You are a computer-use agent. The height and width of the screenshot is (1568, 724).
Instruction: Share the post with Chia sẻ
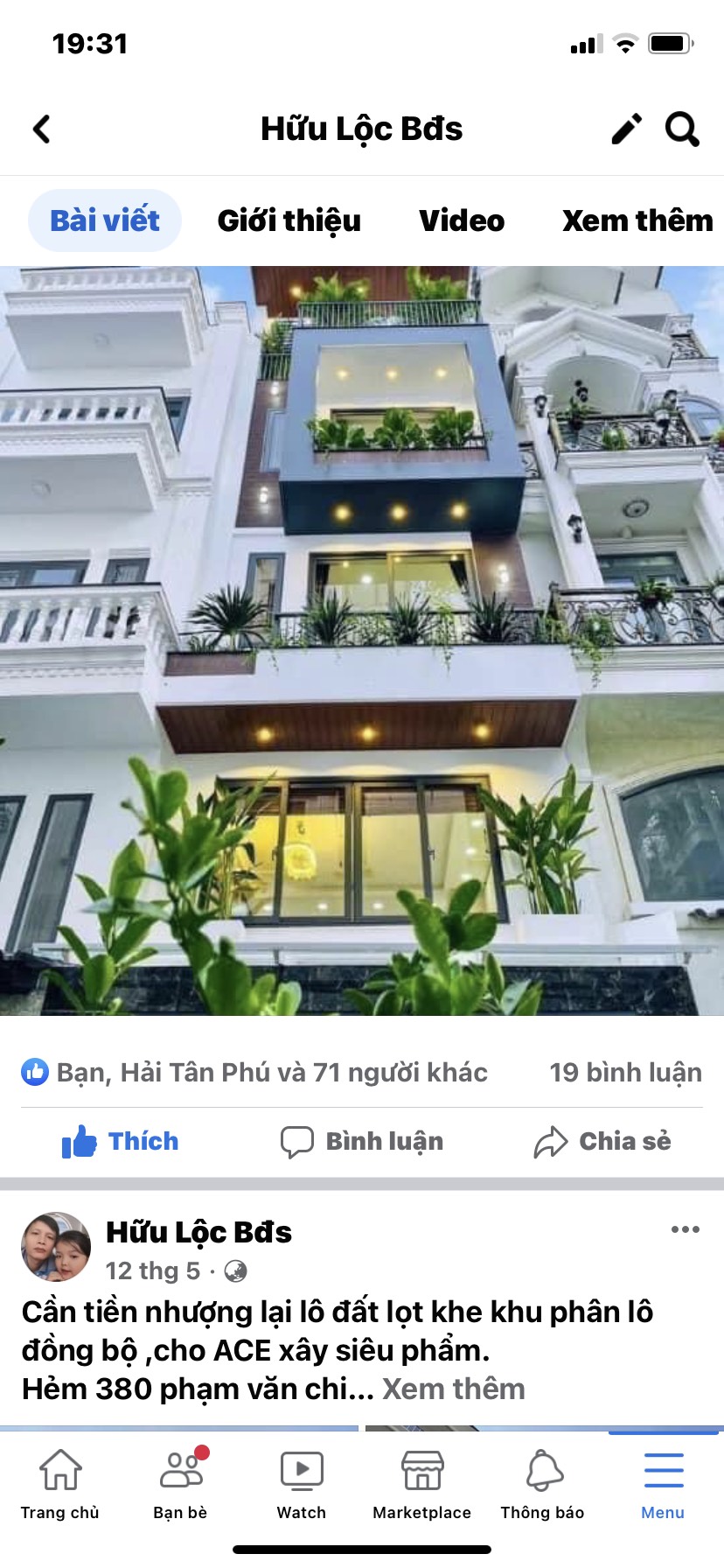coord(602,1141)
